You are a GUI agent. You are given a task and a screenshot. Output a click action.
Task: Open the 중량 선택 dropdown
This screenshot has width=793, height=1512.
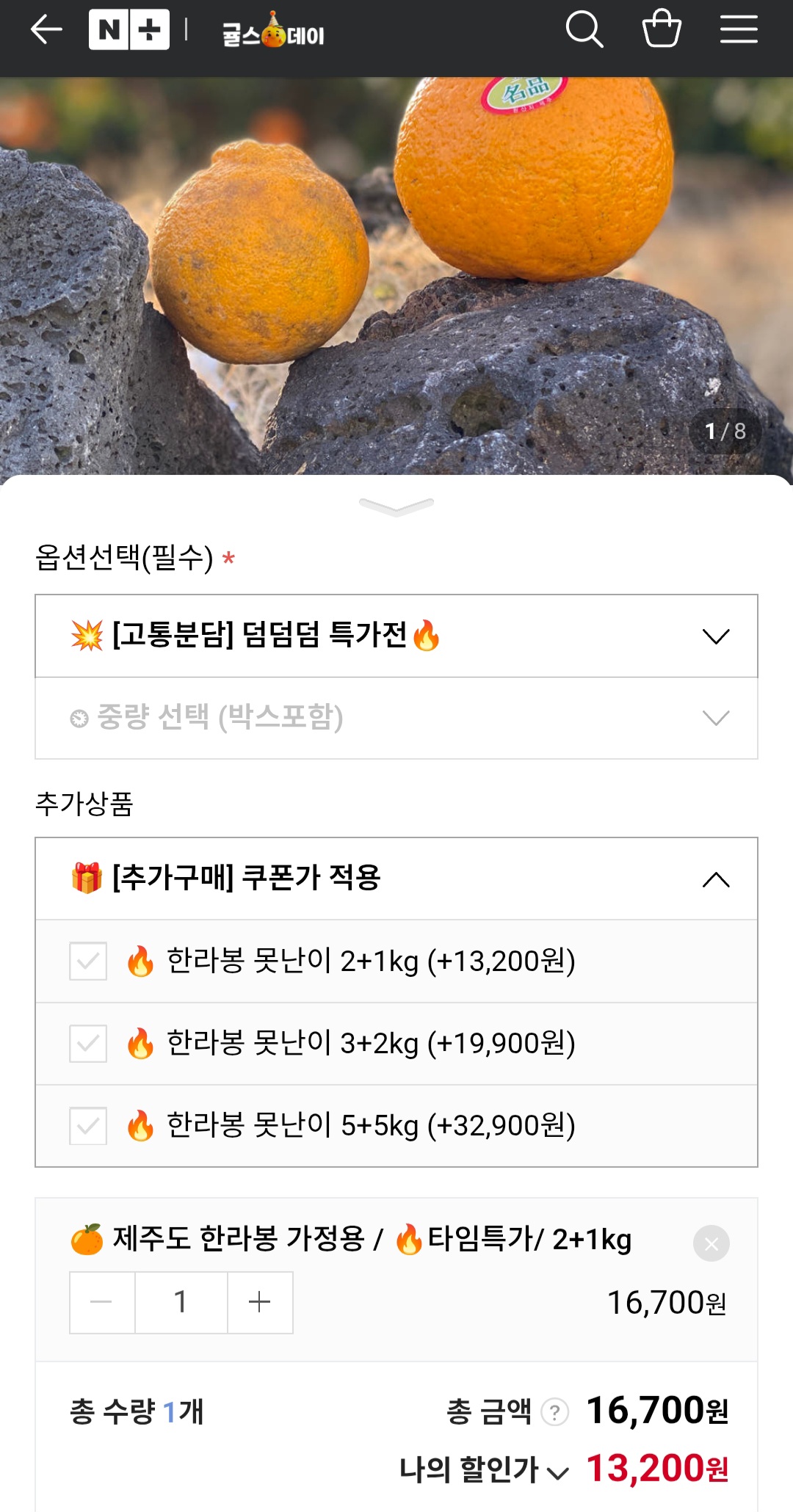point(396,718)
